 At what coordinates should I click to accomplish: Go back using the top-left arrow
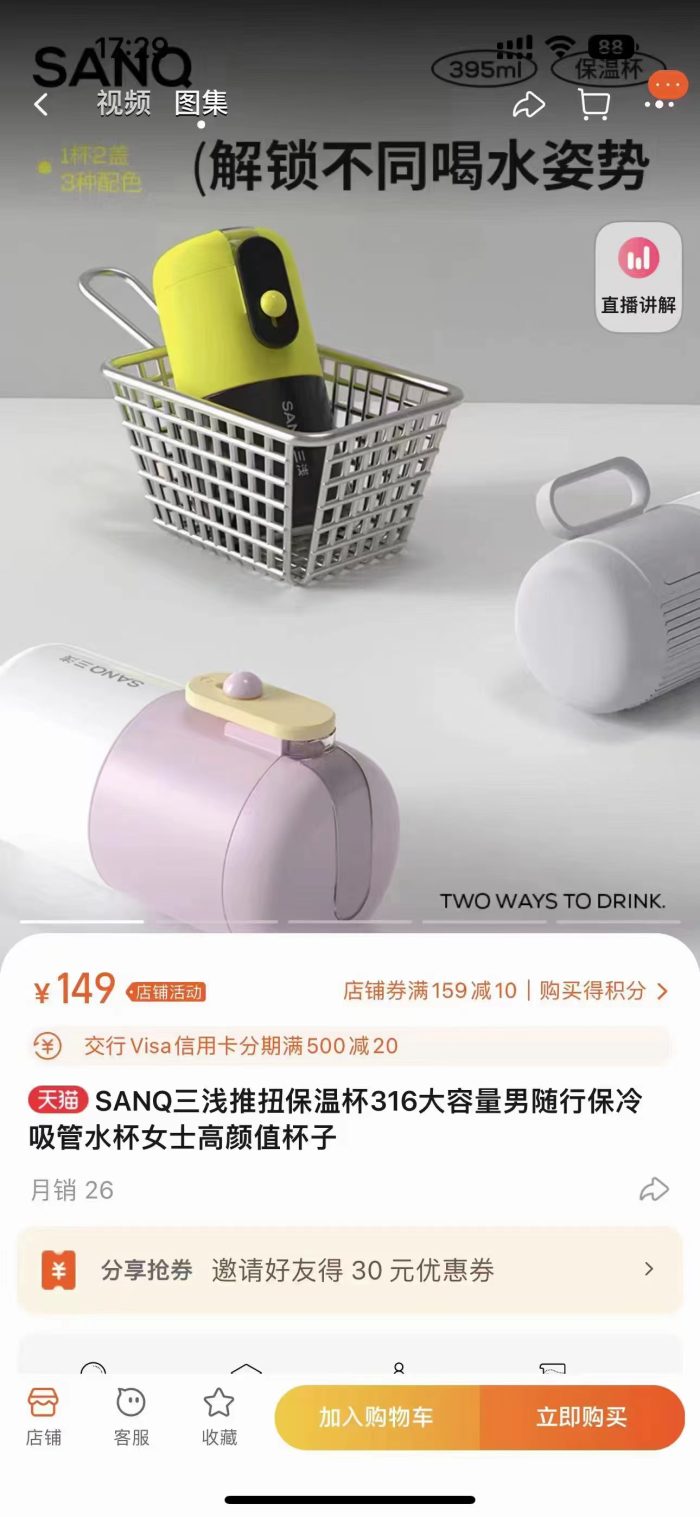click(41, 104)
